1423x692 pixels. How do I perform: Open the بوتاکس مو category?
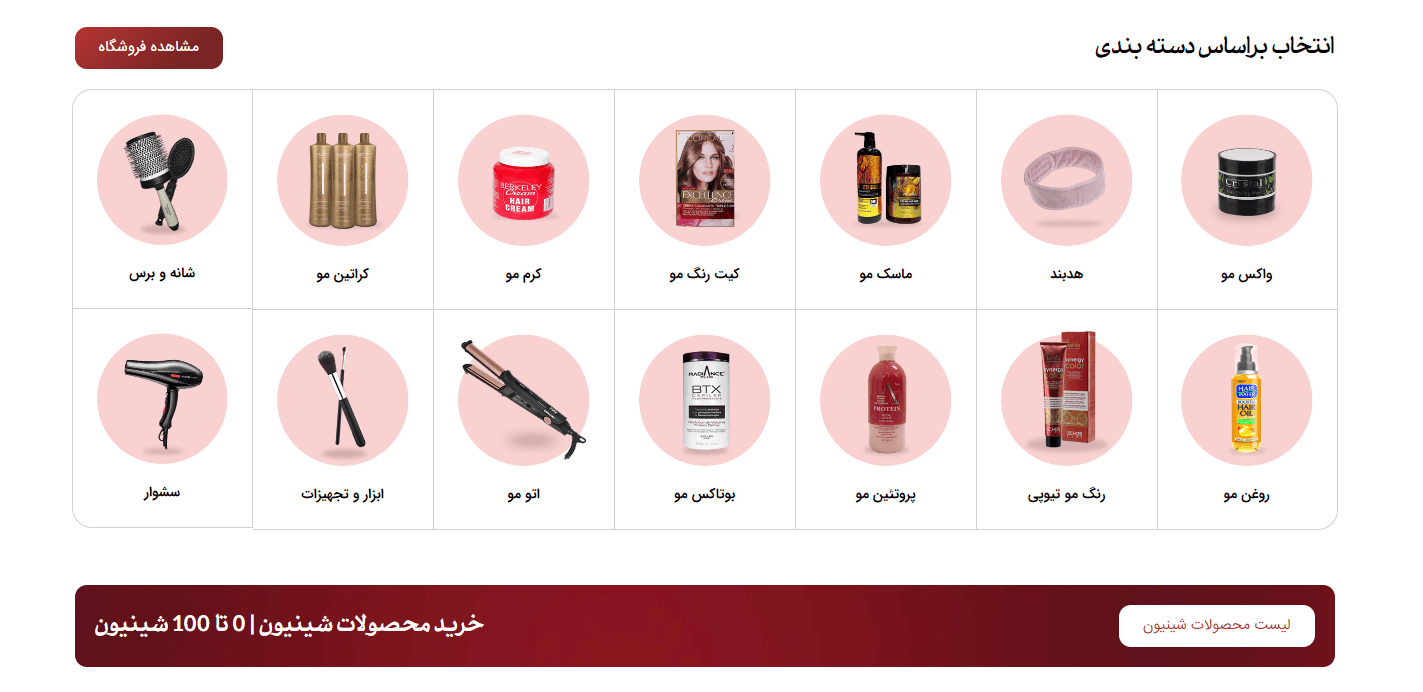tap(704, 418)
